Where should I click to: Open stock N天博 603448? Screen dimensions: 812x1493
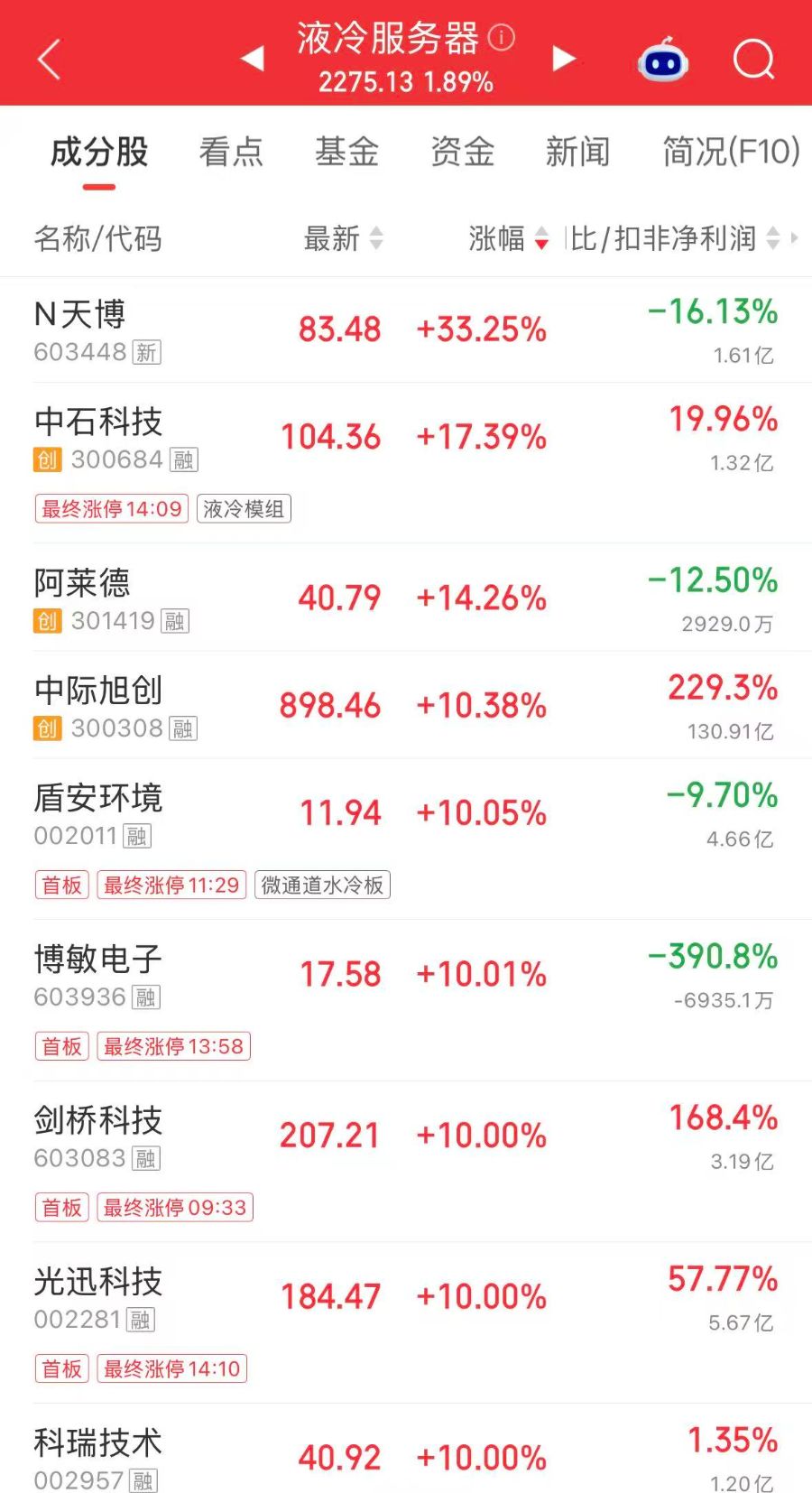[x=406, y=329]
